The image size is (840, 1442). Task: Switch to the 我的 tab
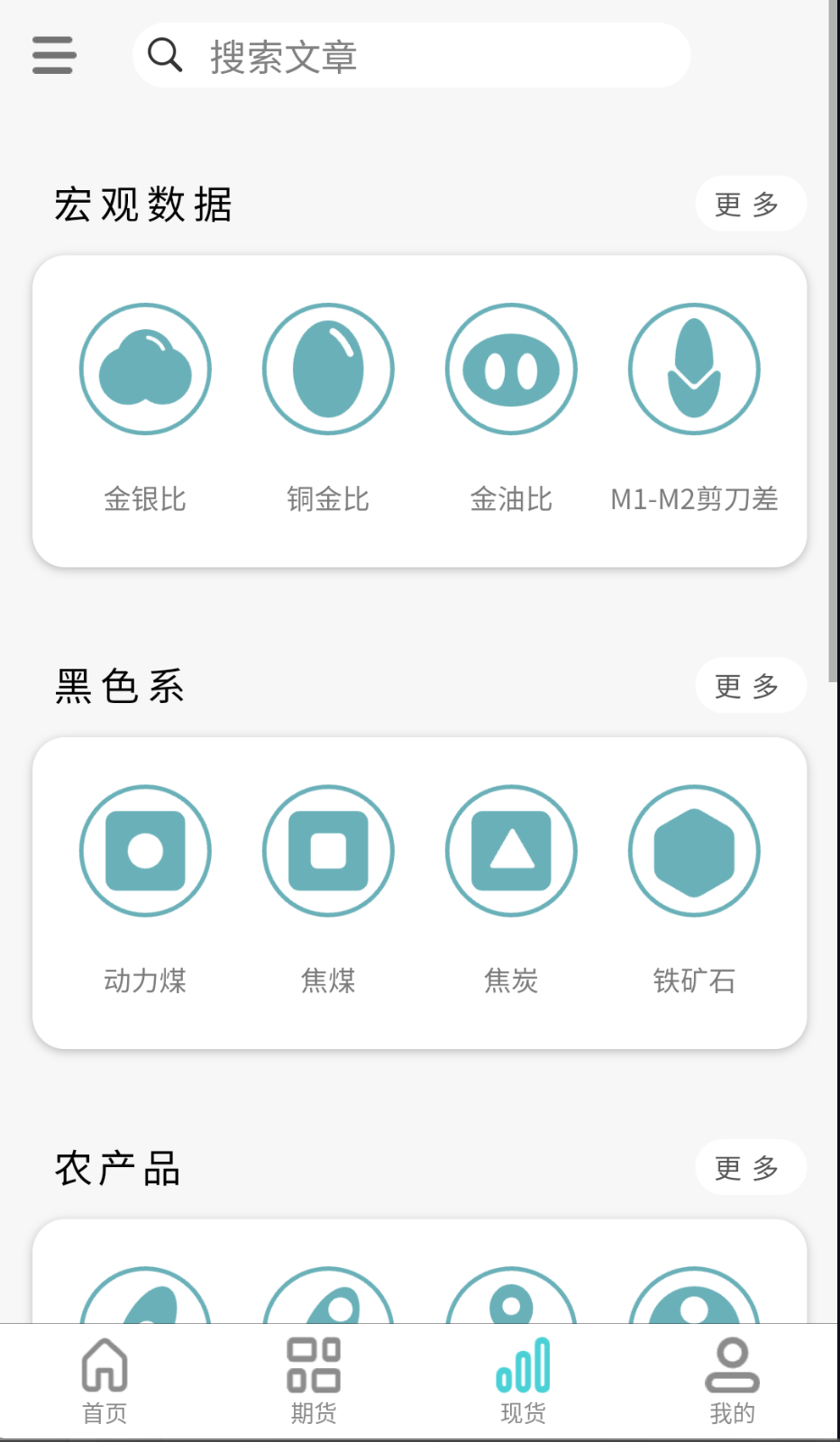pyautogui.click(x=732, y=1381)
